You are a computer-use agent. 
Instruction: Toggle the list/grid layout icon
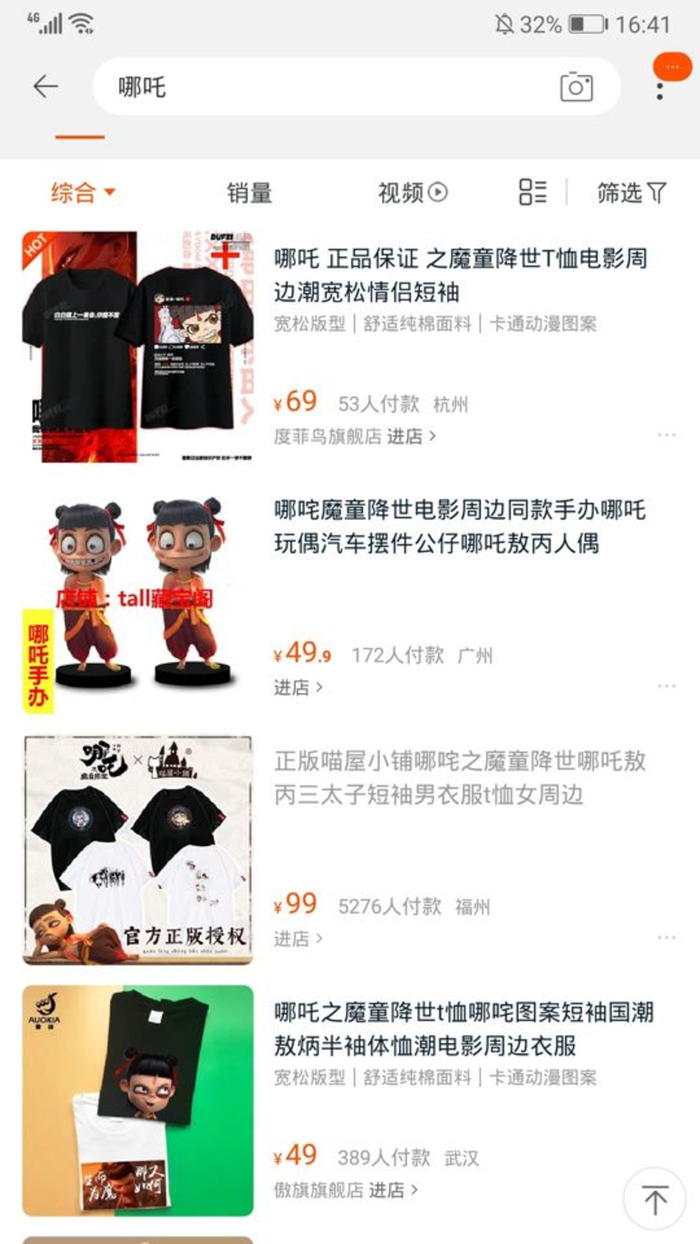pos(533,193)
